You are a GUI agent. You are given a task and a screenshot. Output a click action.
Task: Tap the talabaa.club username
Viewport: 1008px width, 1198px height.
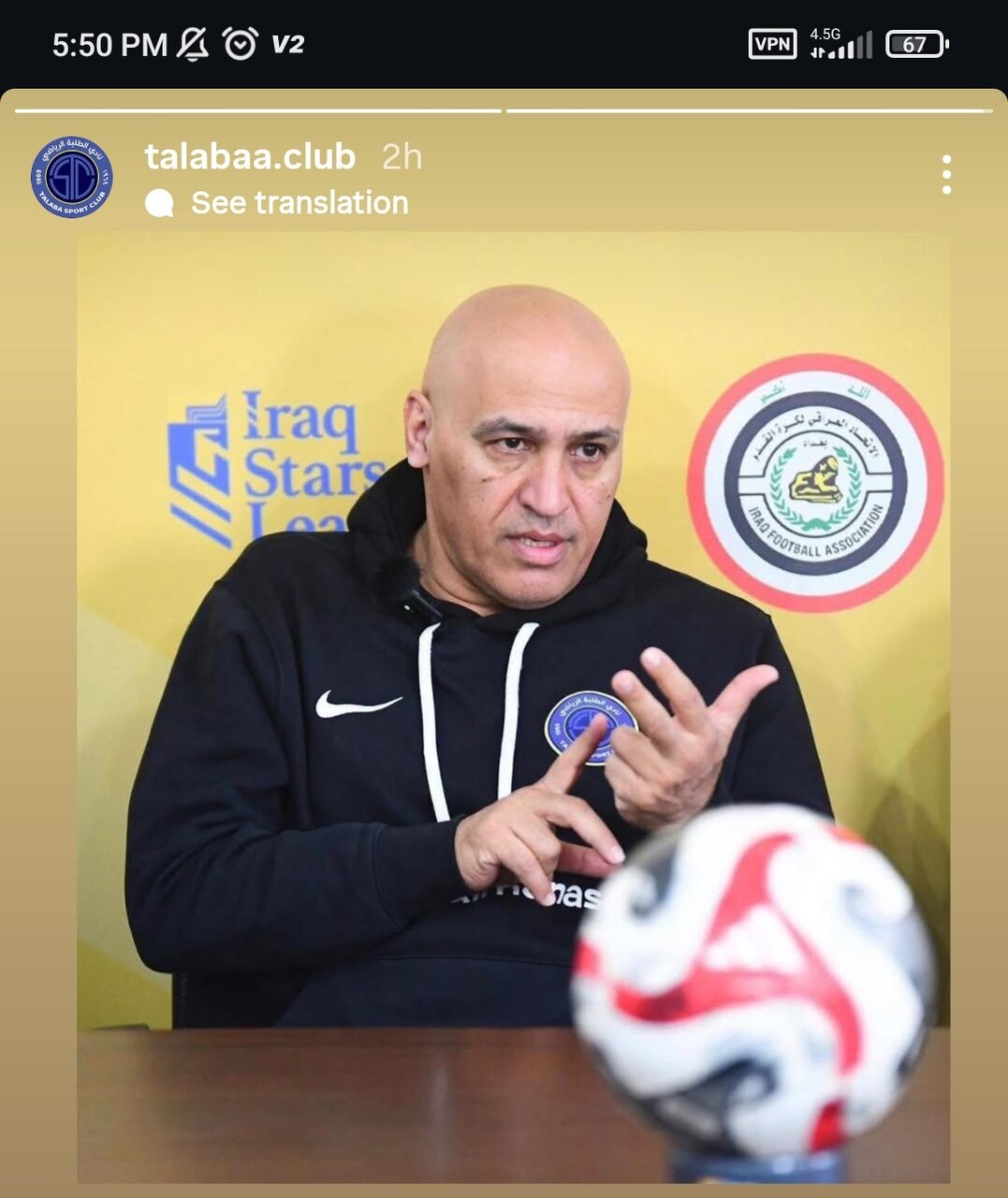click(x=250, y=156)
